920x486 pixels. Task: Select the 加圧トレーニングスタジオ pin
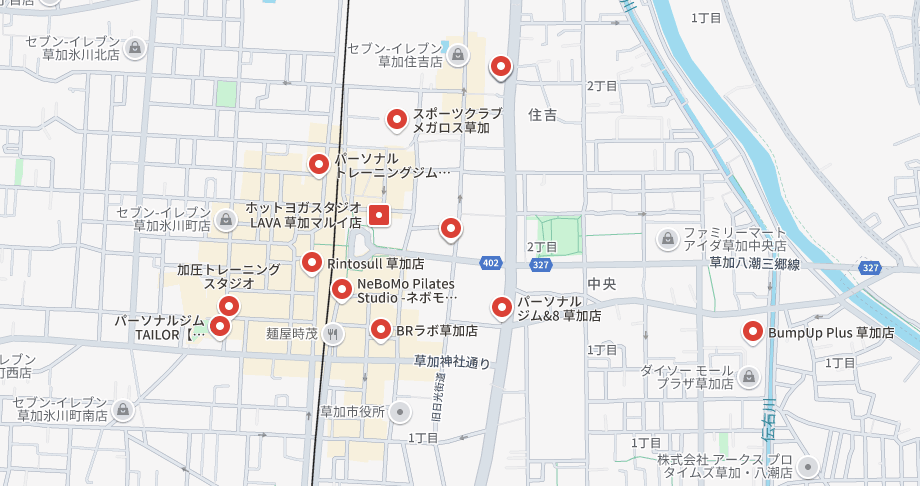(x=229, y=305)
